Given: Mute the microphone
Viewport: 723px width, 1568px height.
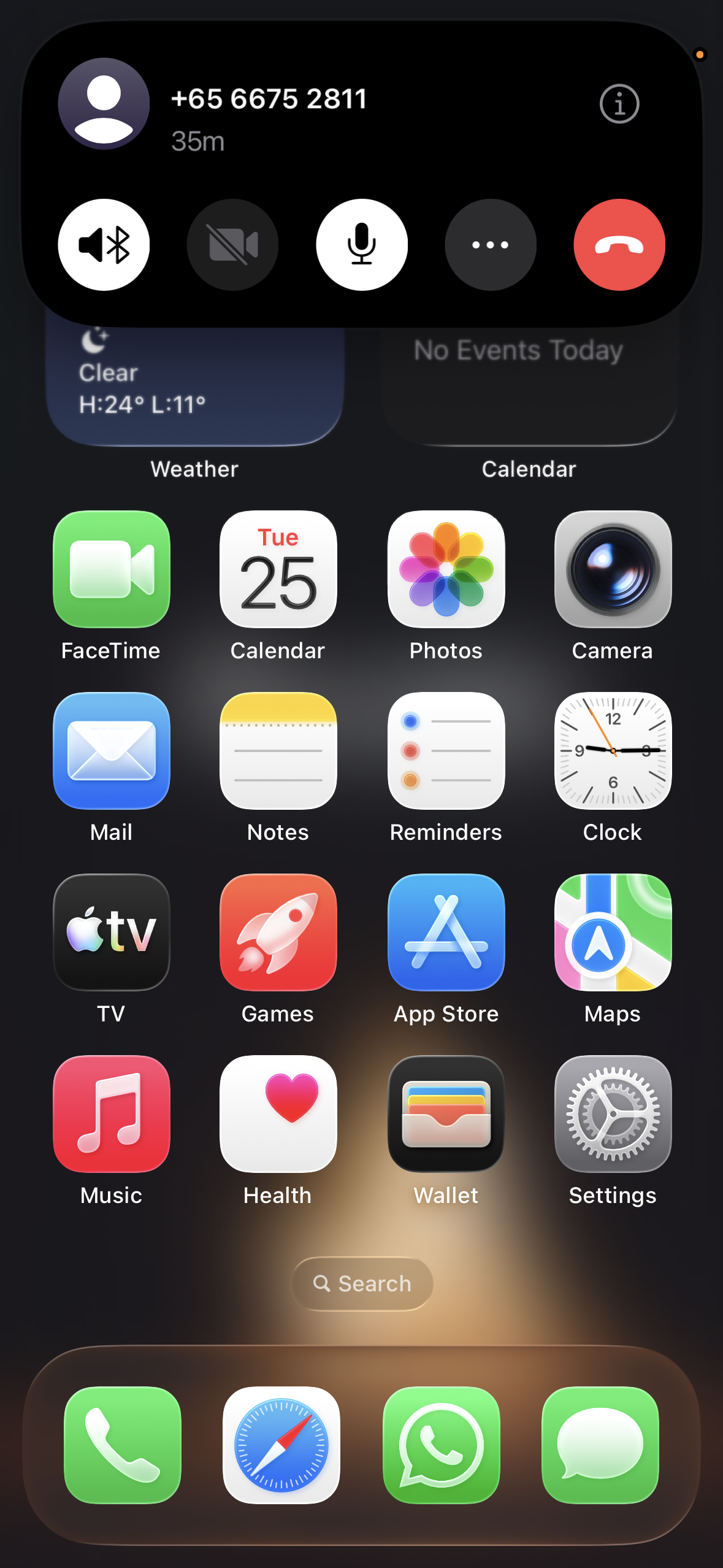Looking at the screenshot, I should tap(362, 245).
